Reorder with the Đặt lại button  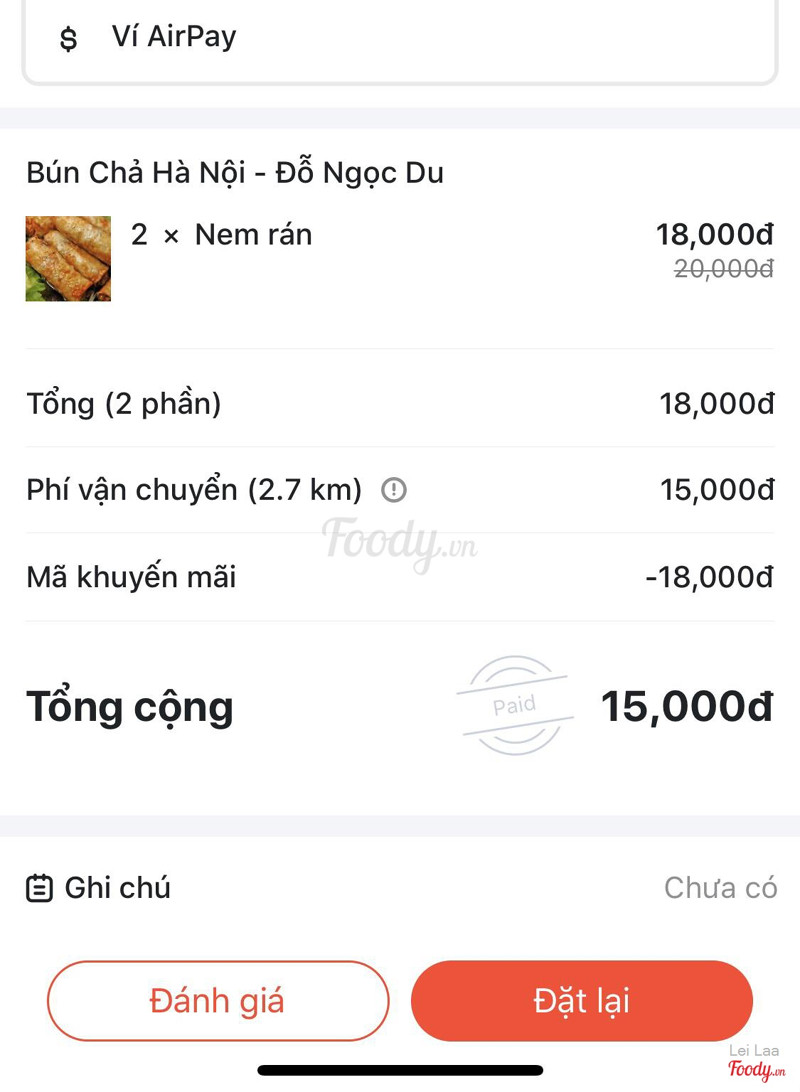(581, 1001)
